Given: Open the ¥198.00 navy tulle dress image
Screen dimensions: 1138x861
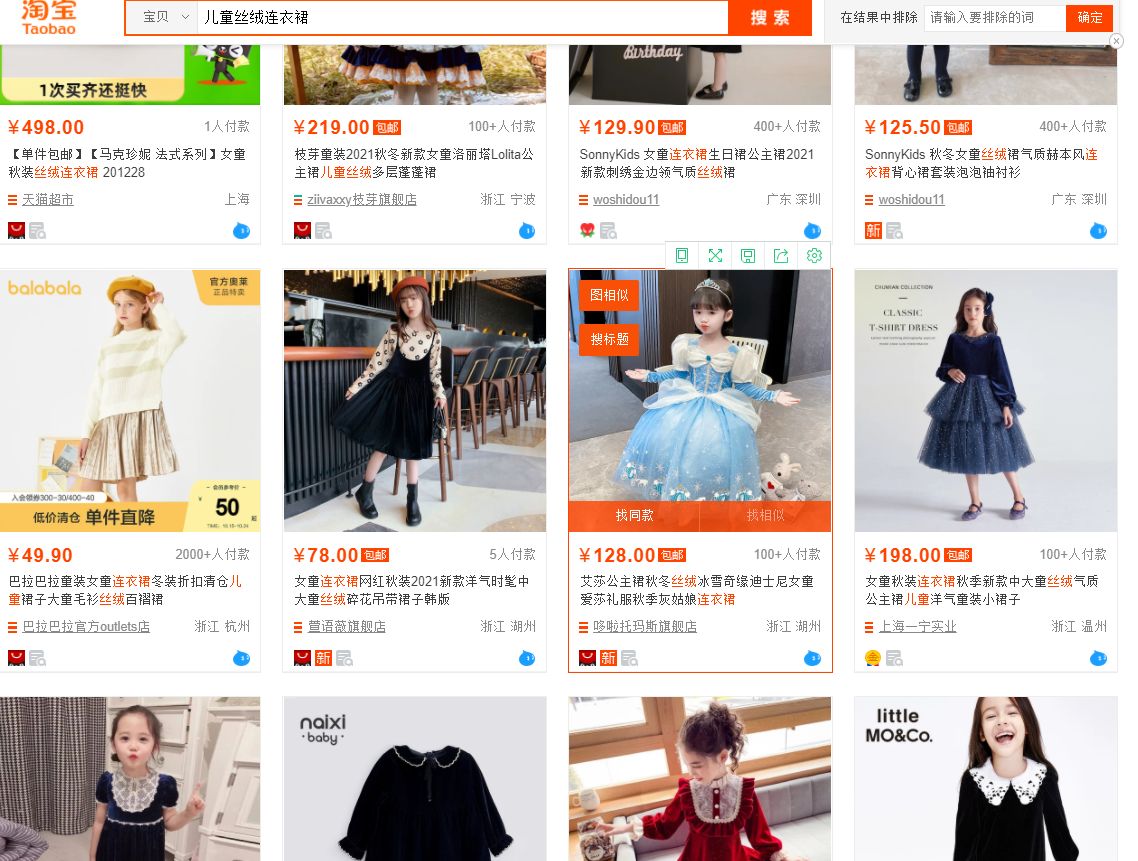Looking at the screenshot, I should click(985, 400).
